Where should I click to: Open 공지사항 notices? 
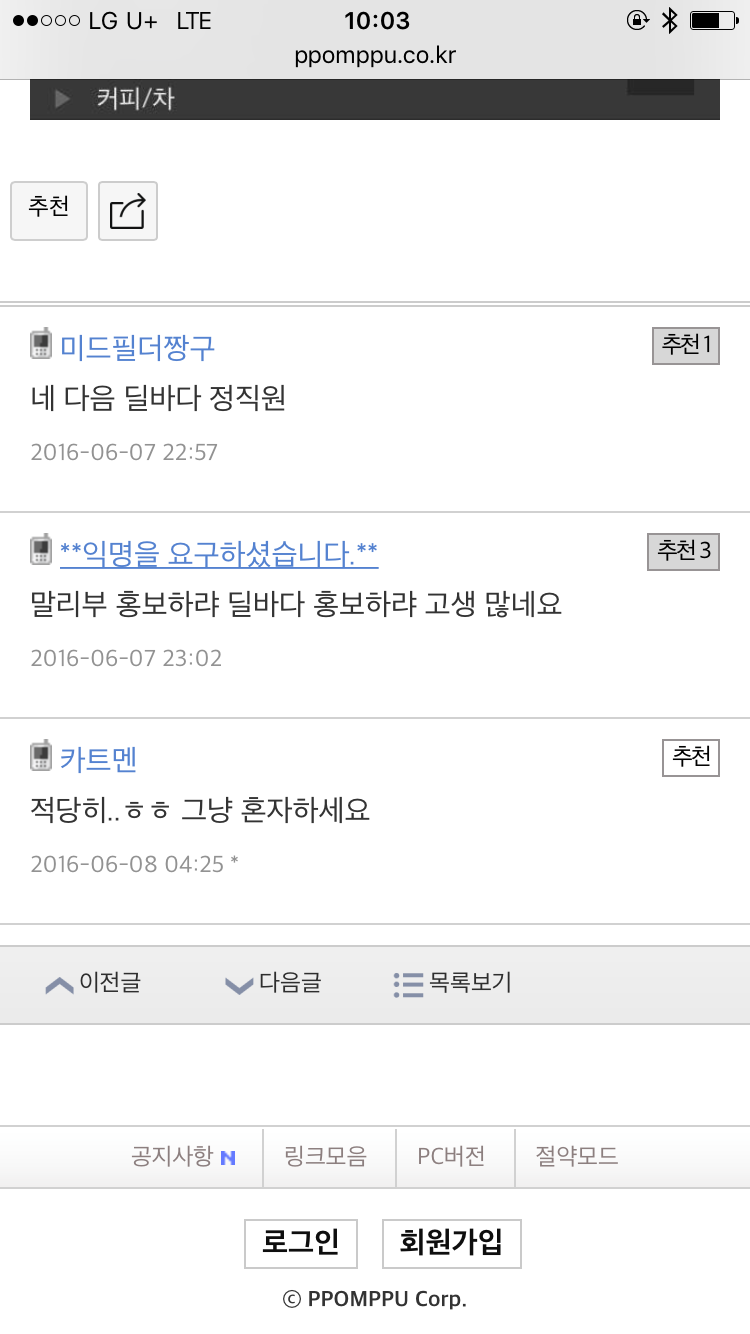coord(184,1157)
